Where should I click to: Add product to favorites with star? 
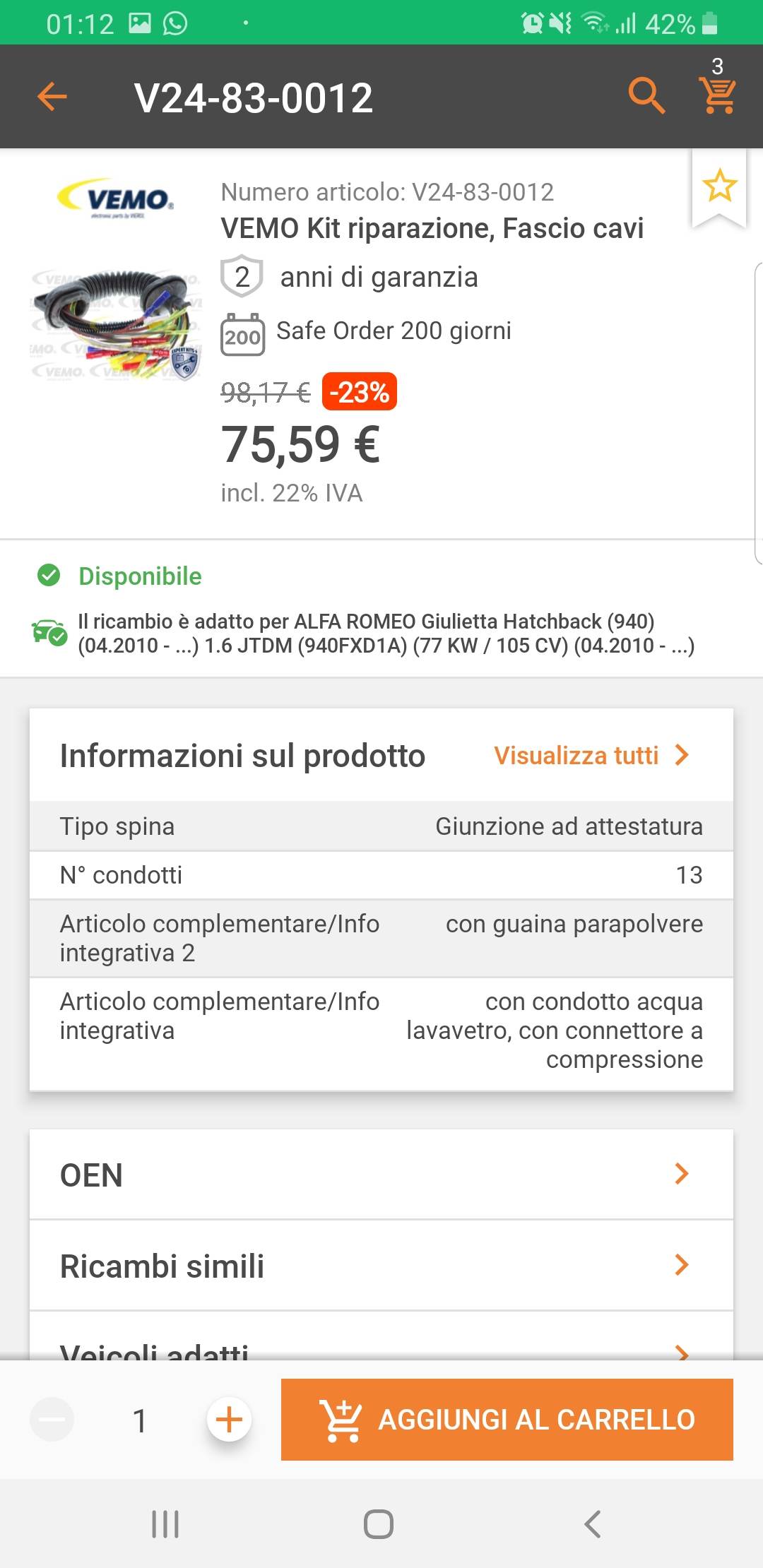[x=719, y=186]
